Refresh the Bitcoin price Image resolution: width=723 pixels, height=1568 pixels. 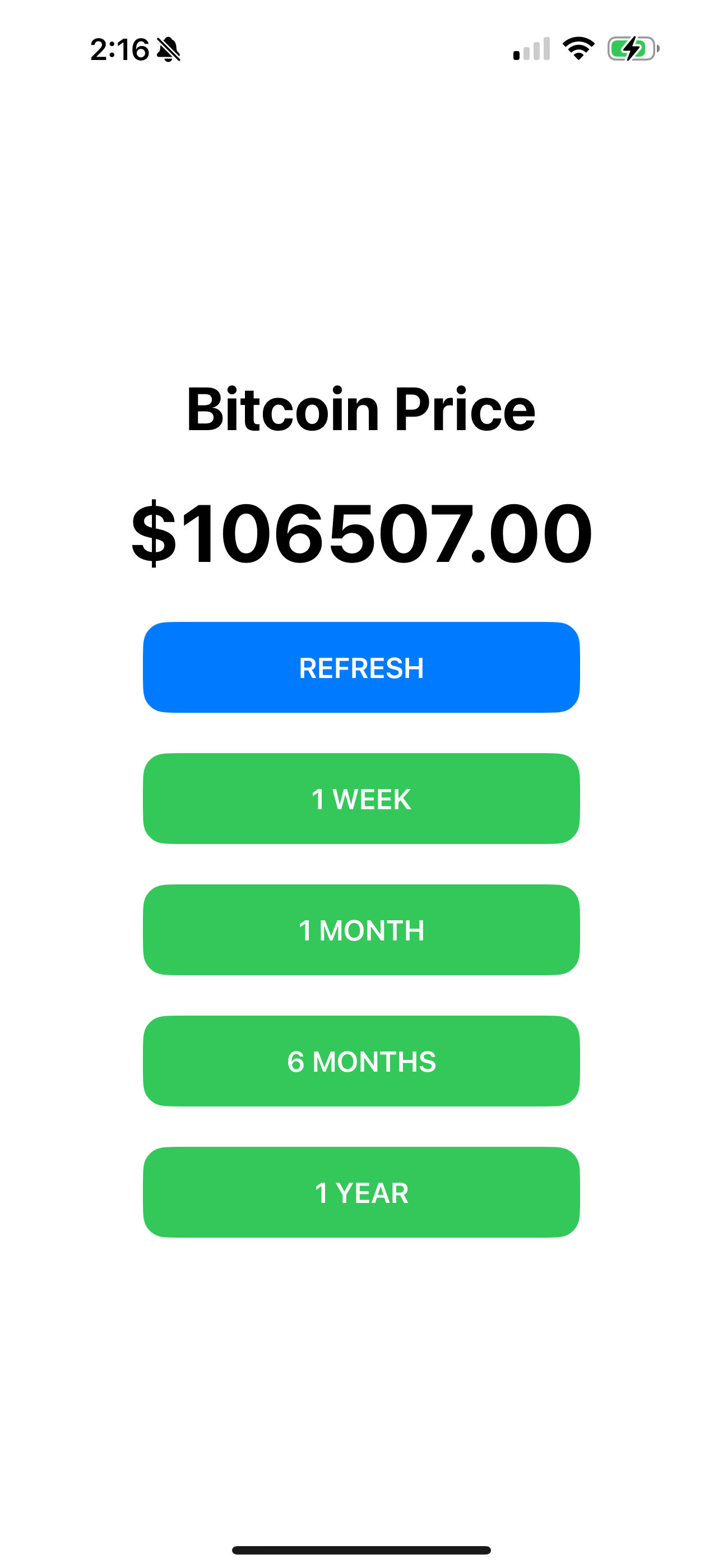(361, 667)
